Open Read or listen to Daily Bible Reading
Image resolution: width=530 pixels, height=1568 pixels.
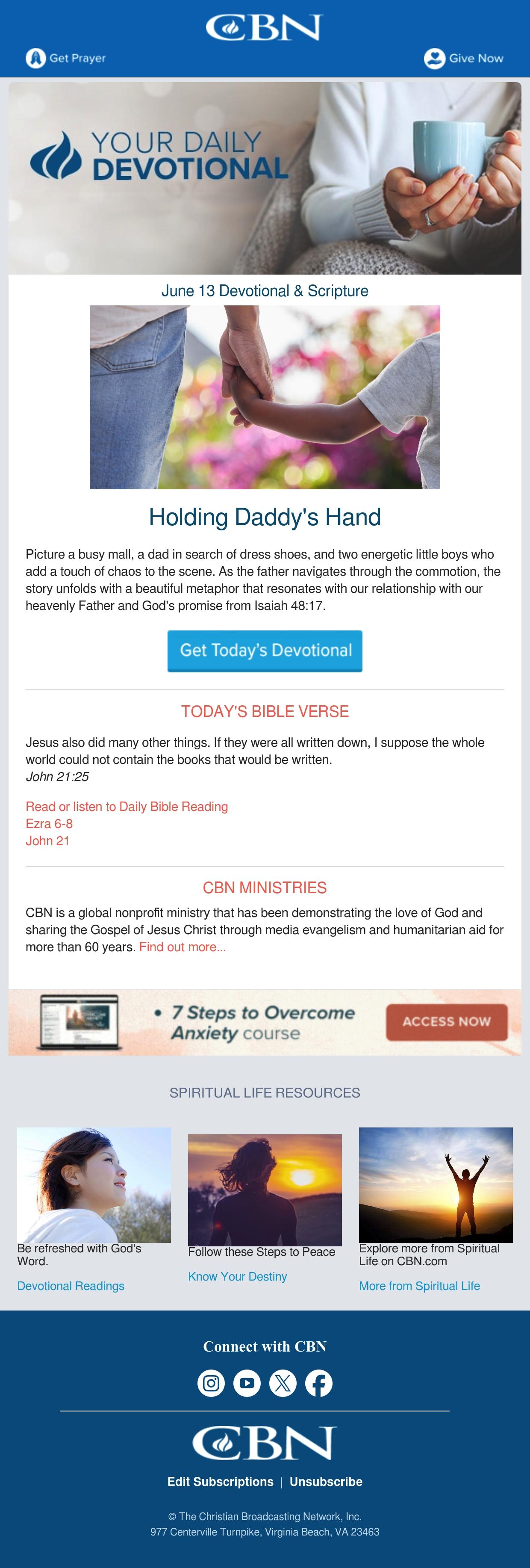127,807
